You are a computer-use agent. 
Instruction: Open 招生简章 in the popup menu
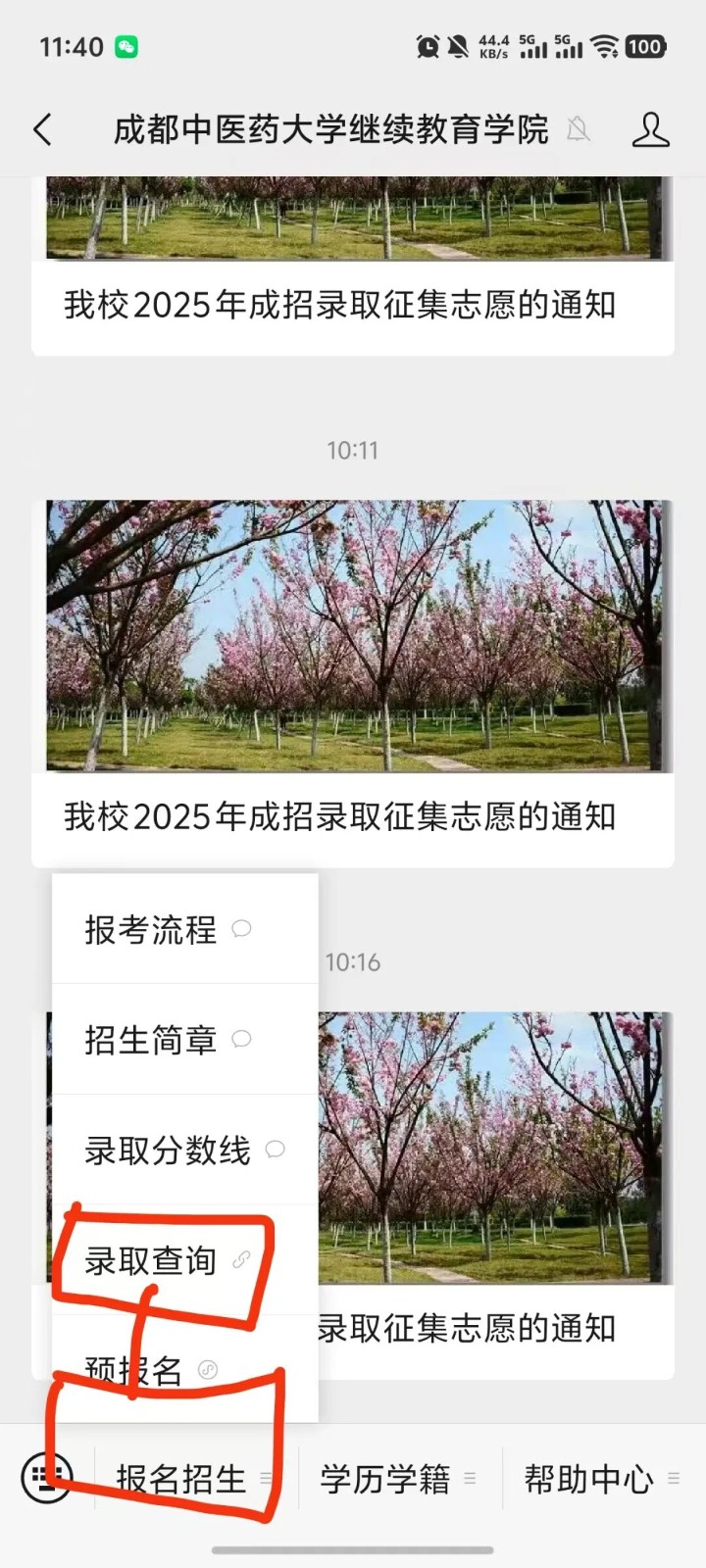pyautogui.click(x=167, y=1040)
